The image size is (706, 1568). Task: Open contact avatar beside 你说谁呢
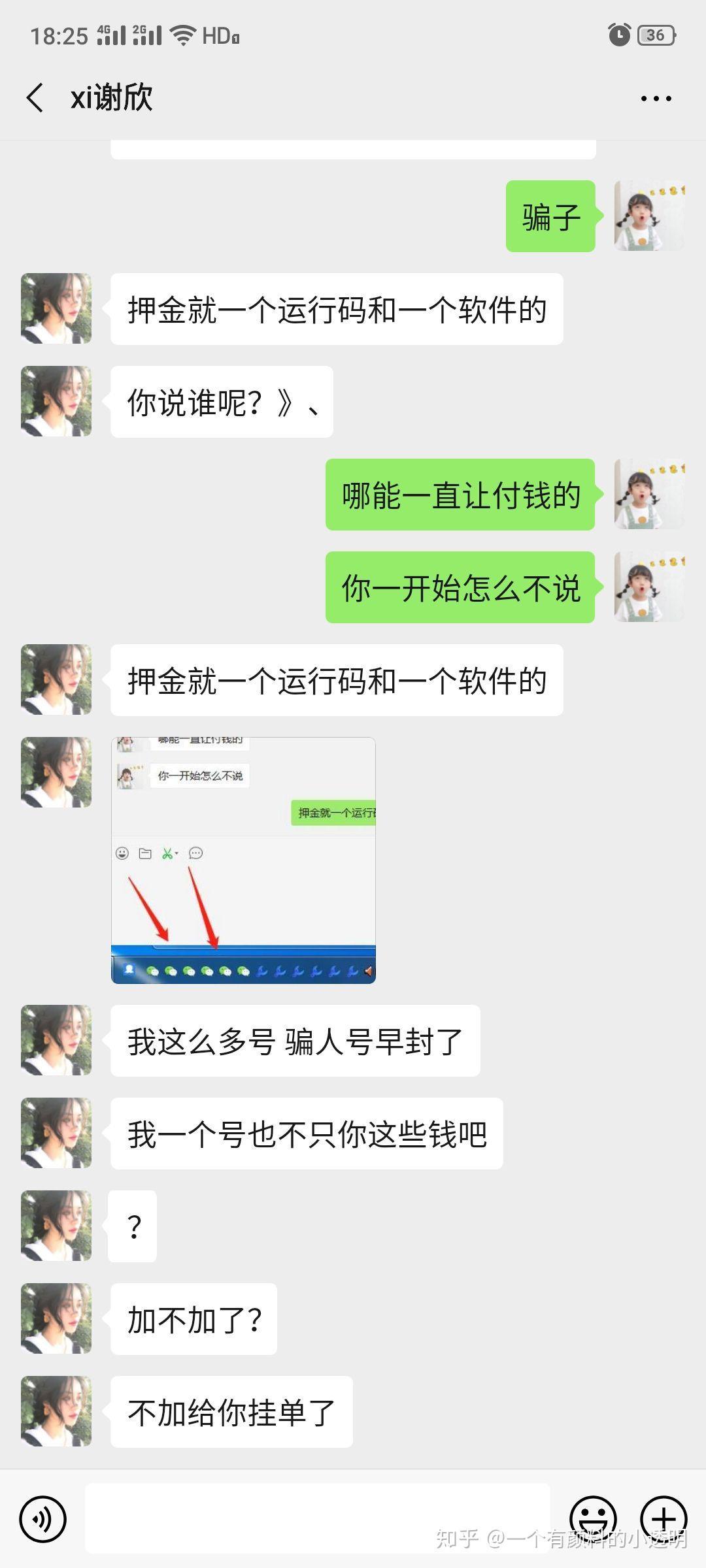(x=56, y=401)
